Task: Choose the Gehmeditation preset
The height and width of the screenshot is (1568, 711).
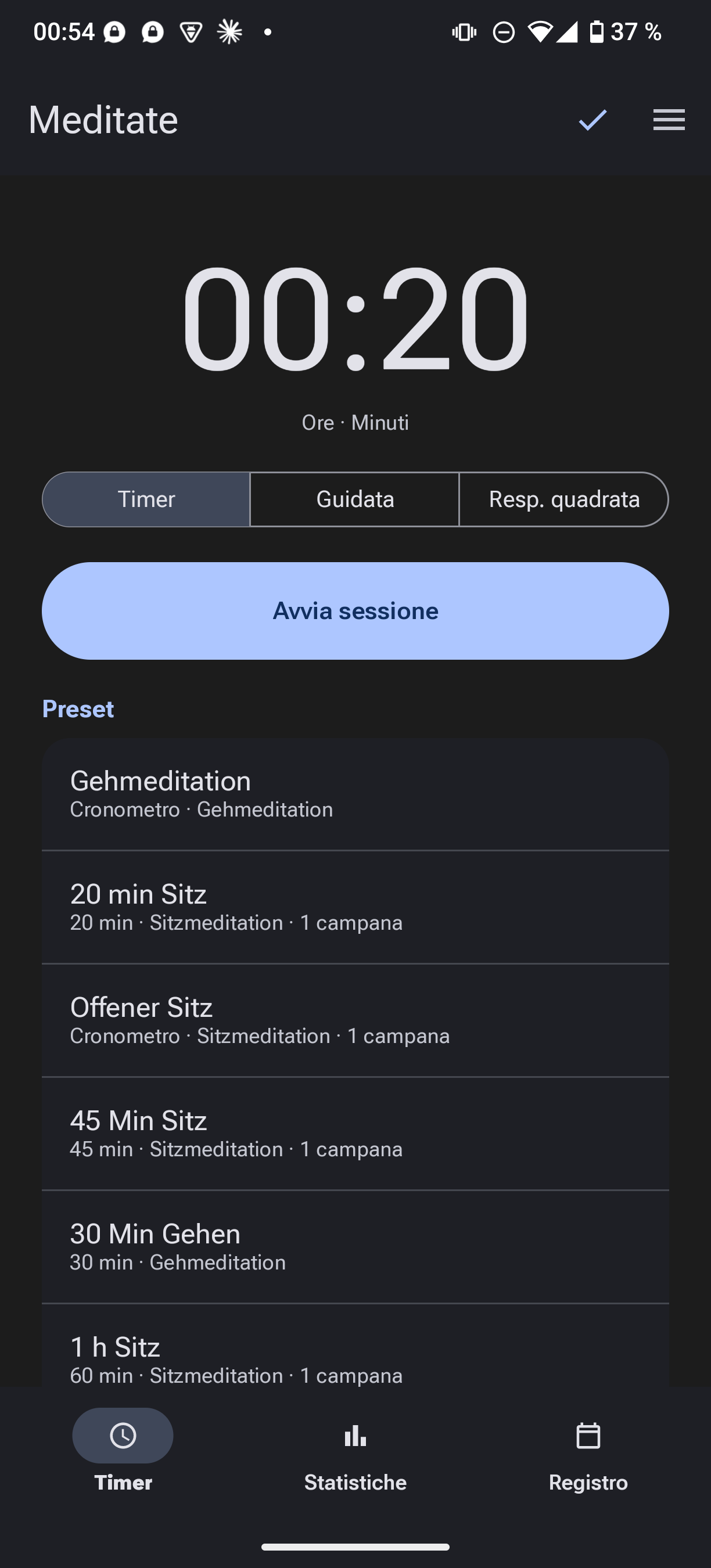Action: point(355,794)
